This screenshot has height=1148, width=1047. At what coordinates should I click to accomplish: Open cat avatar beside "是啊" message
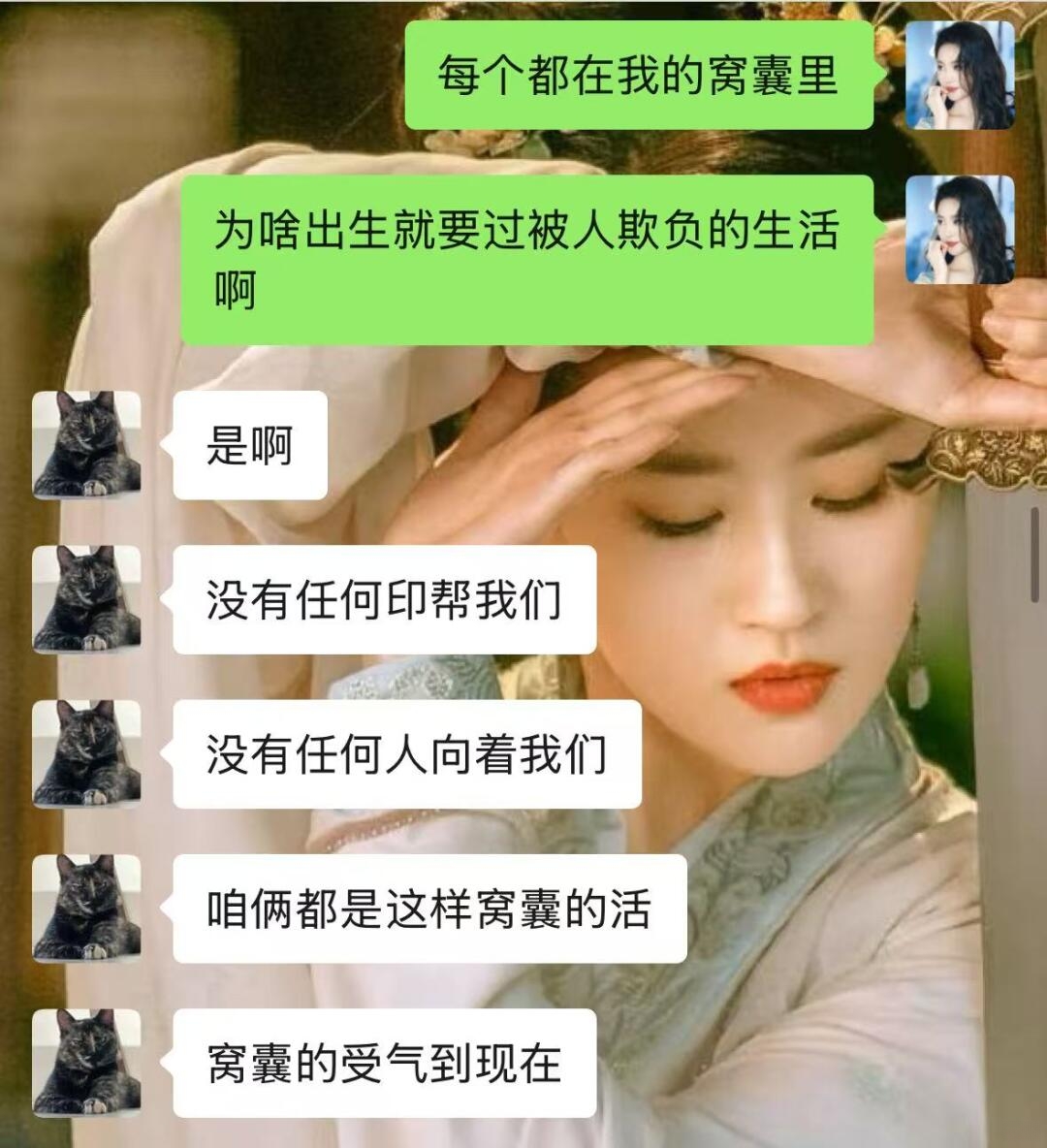pyautogui.click(x=87, y=445)
